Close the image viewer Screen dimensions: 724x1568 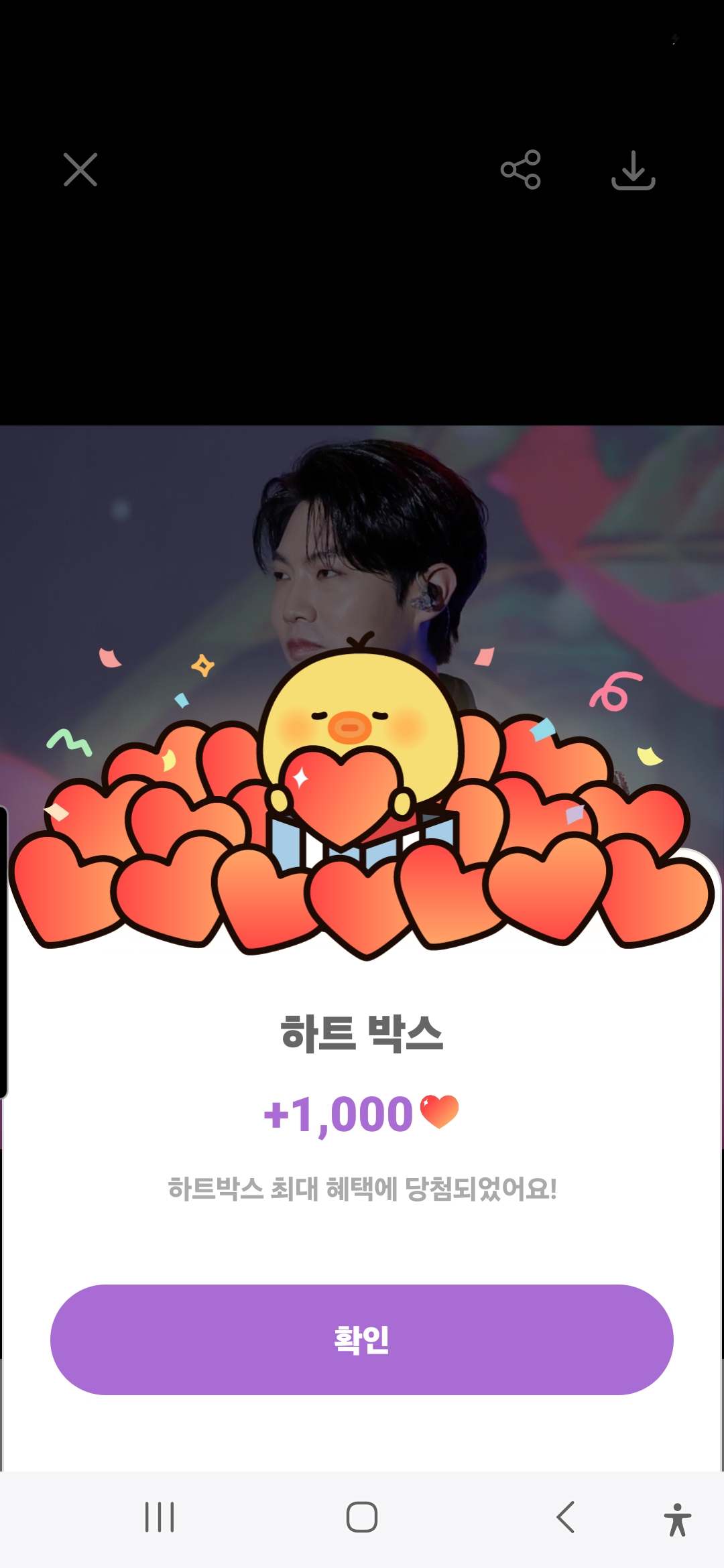[80, 170]
